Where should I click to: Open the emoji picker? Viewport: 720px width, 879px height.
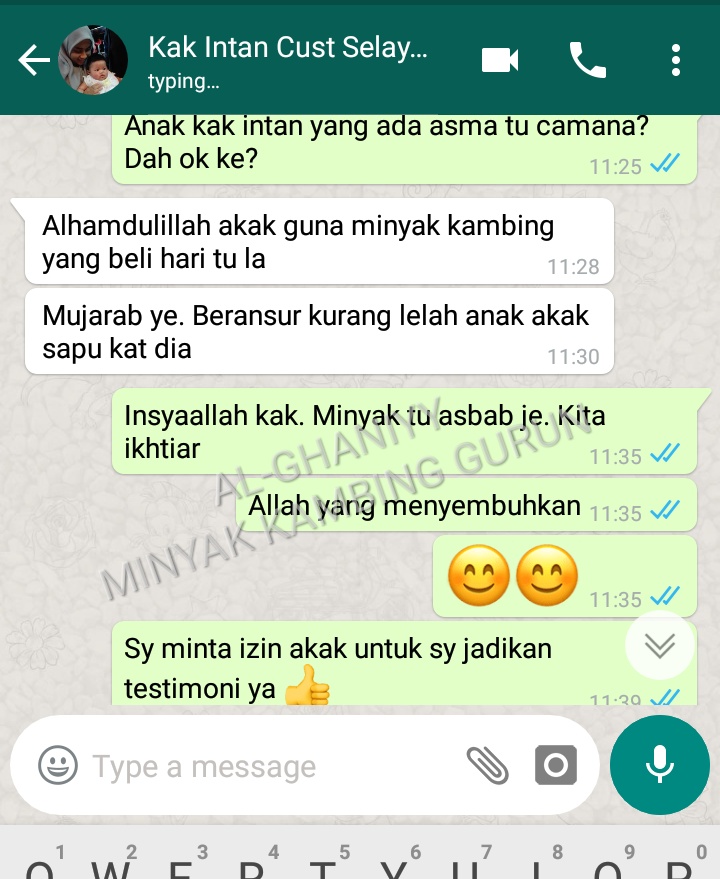pyautogui.click(x=58, y=766)
